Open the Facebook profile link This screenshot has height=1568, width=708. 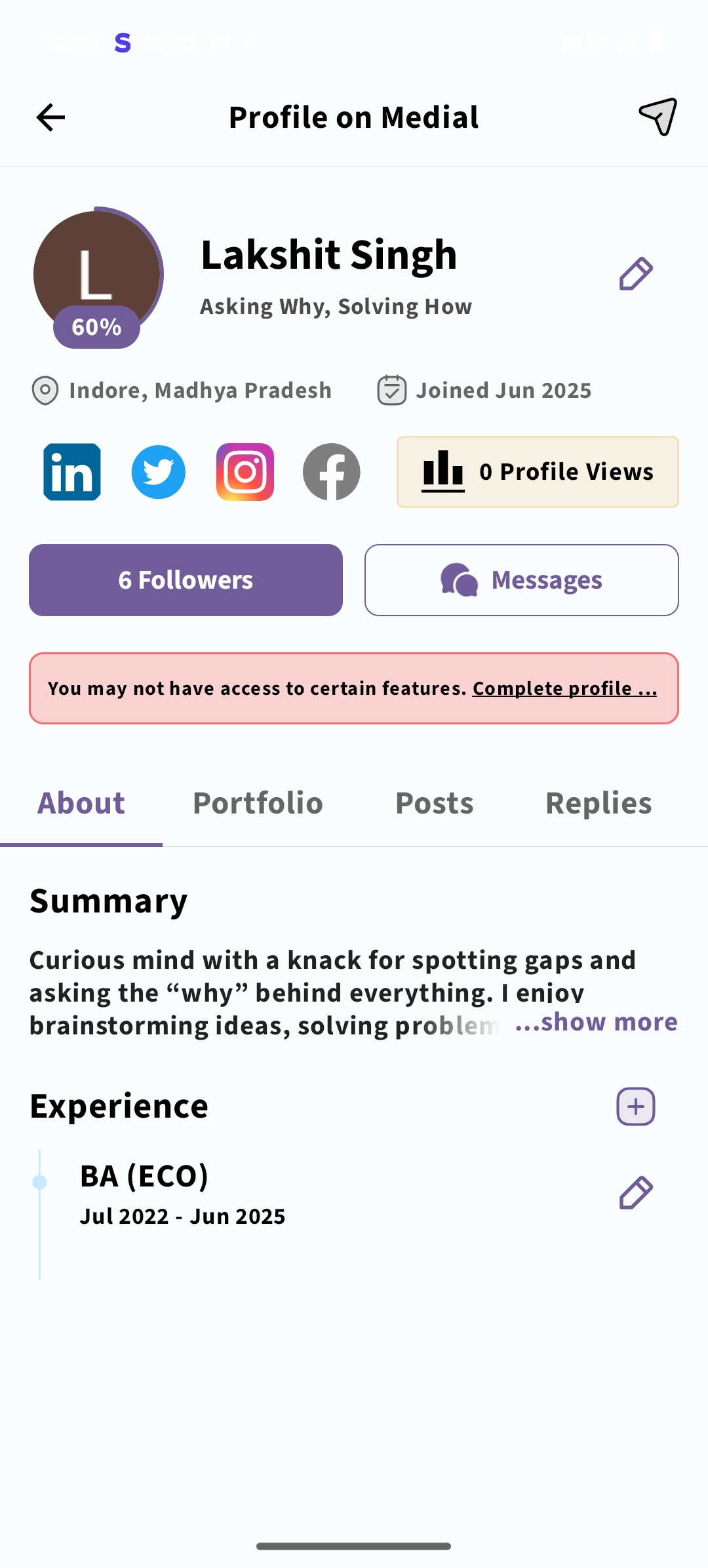pos(332,472)
